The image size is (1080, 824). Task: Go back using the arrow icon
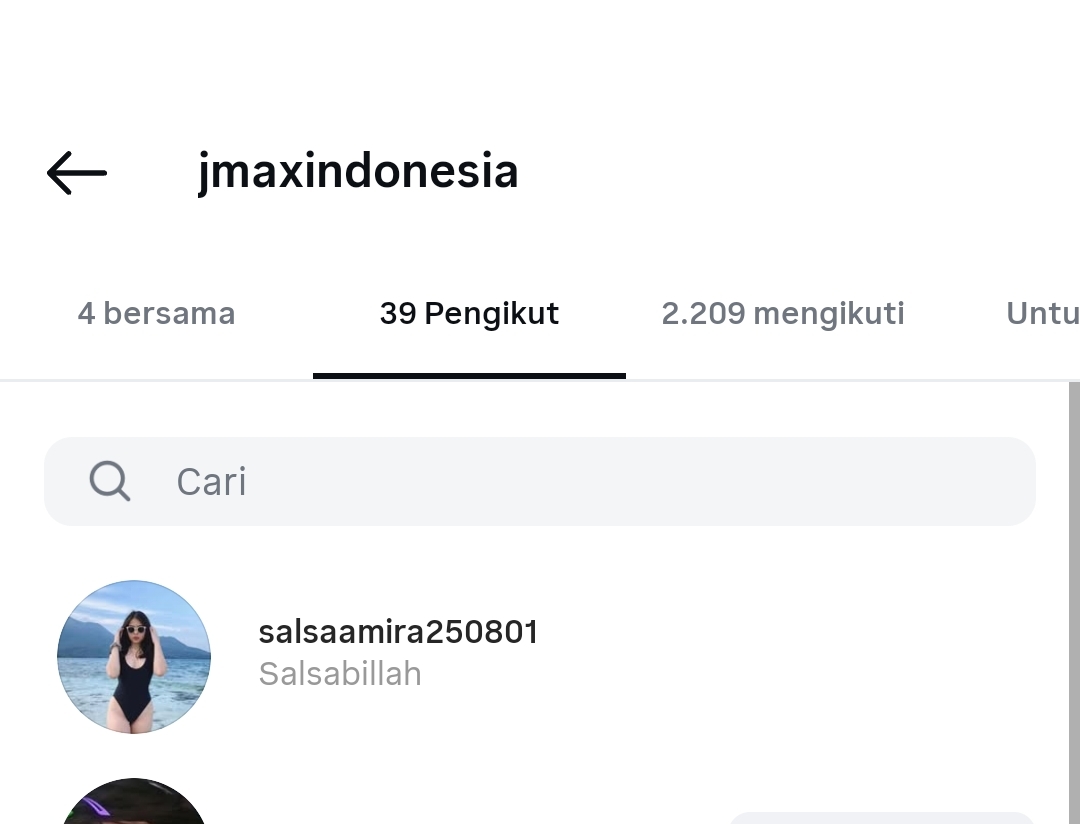(x=77, y=173)
